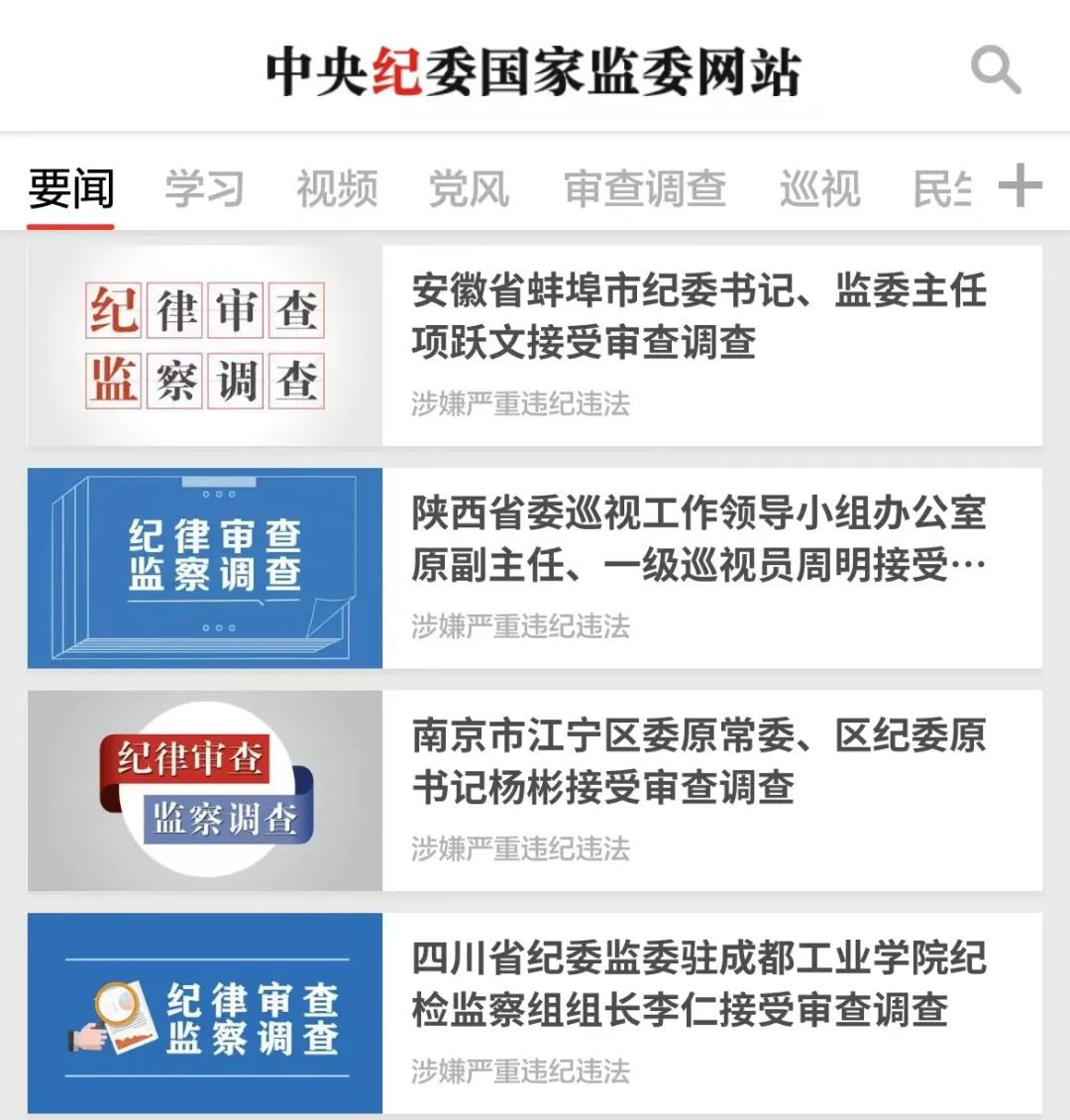Select the blue 陕西 纪律审查 thumbnail graphic
Viewport: 1070px width, 1120px height.
(x=204, y=567)
